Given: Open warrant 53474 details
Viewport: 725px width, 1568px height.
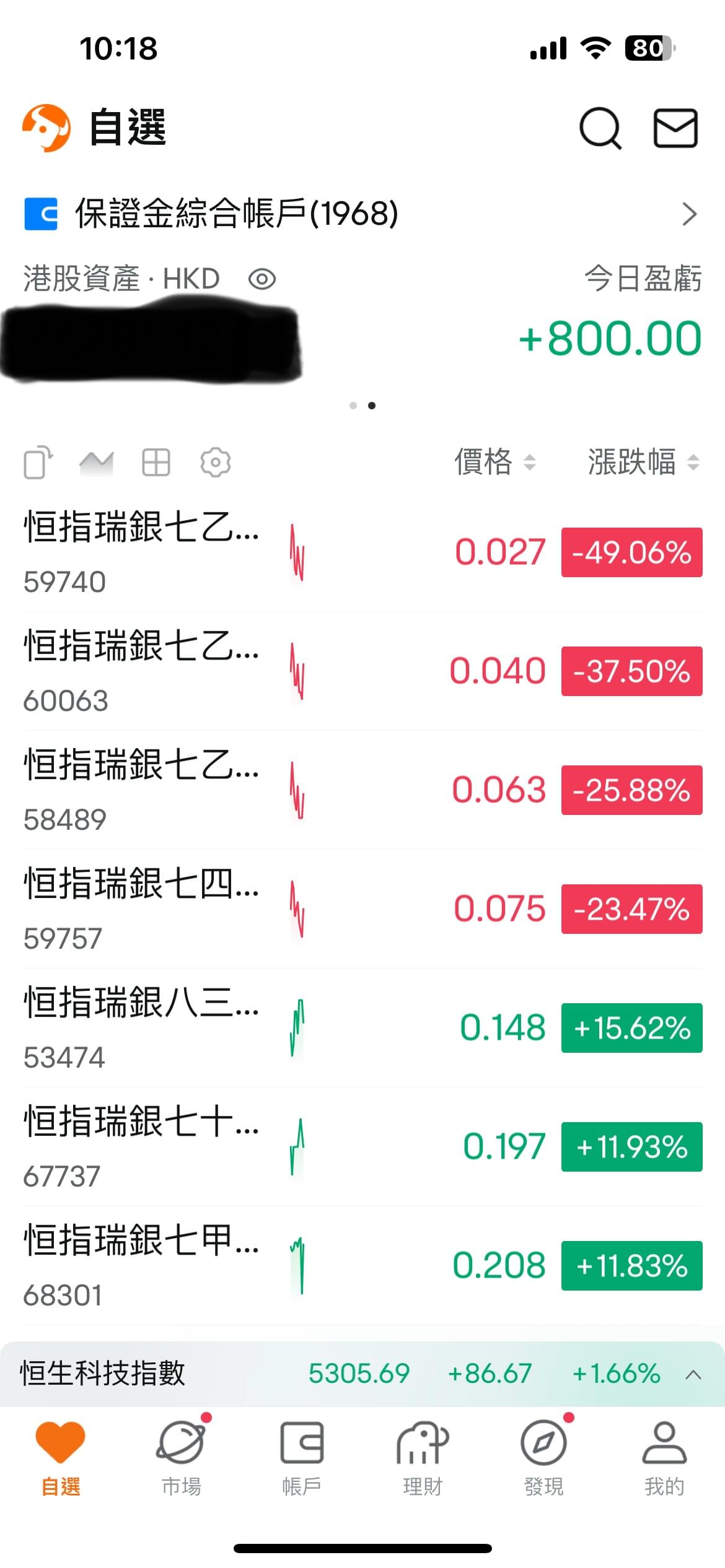Looking at the screenshot, I should 362,1028.
